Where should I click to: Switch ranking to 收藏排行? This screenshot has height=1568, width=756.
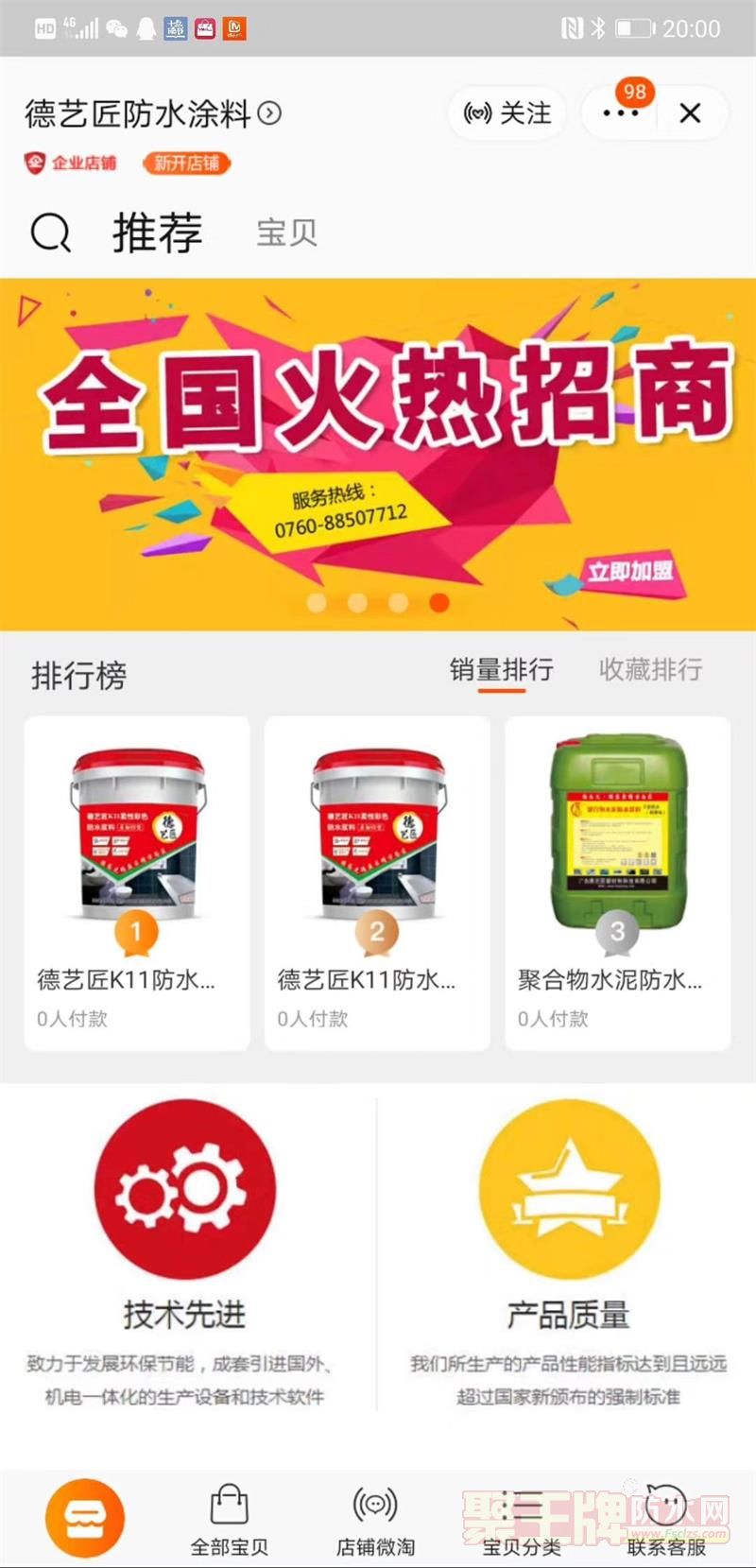point(650,670)
